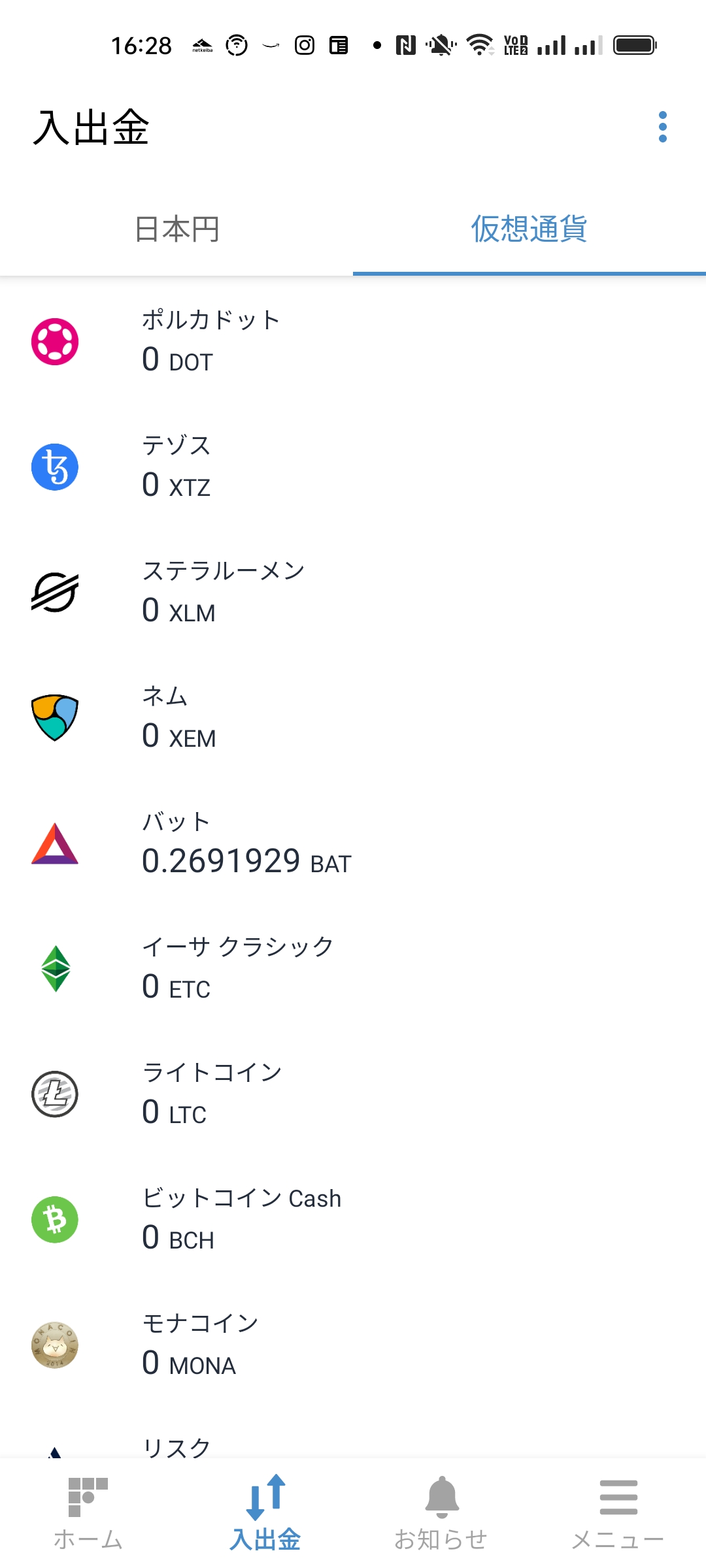Image resolution: width=706 pixels, height=1568 pixels.
Task: Switch to the 日本円 tab
Action: click(x=176, y=229)
